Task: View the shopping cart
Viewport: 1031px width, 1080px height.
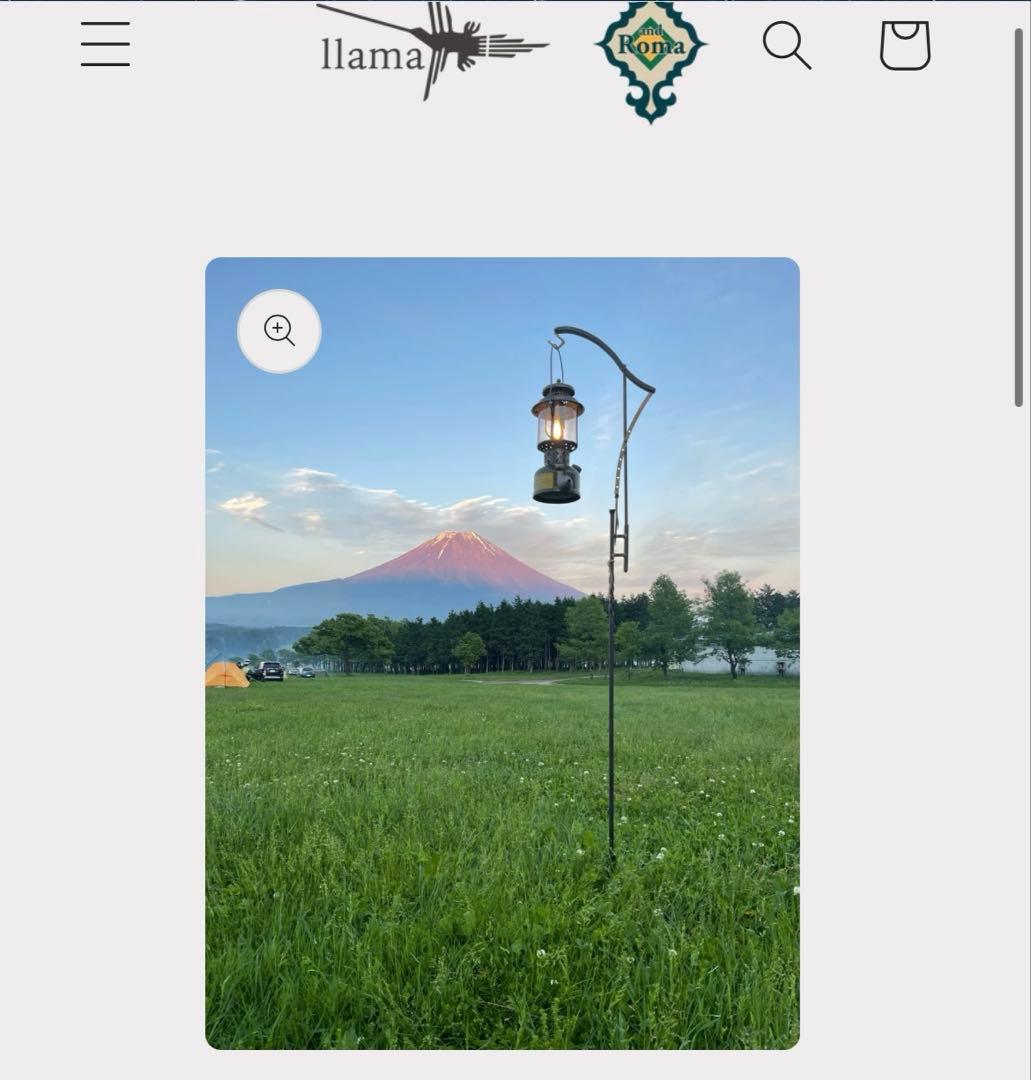Action: tap(904, 46)
